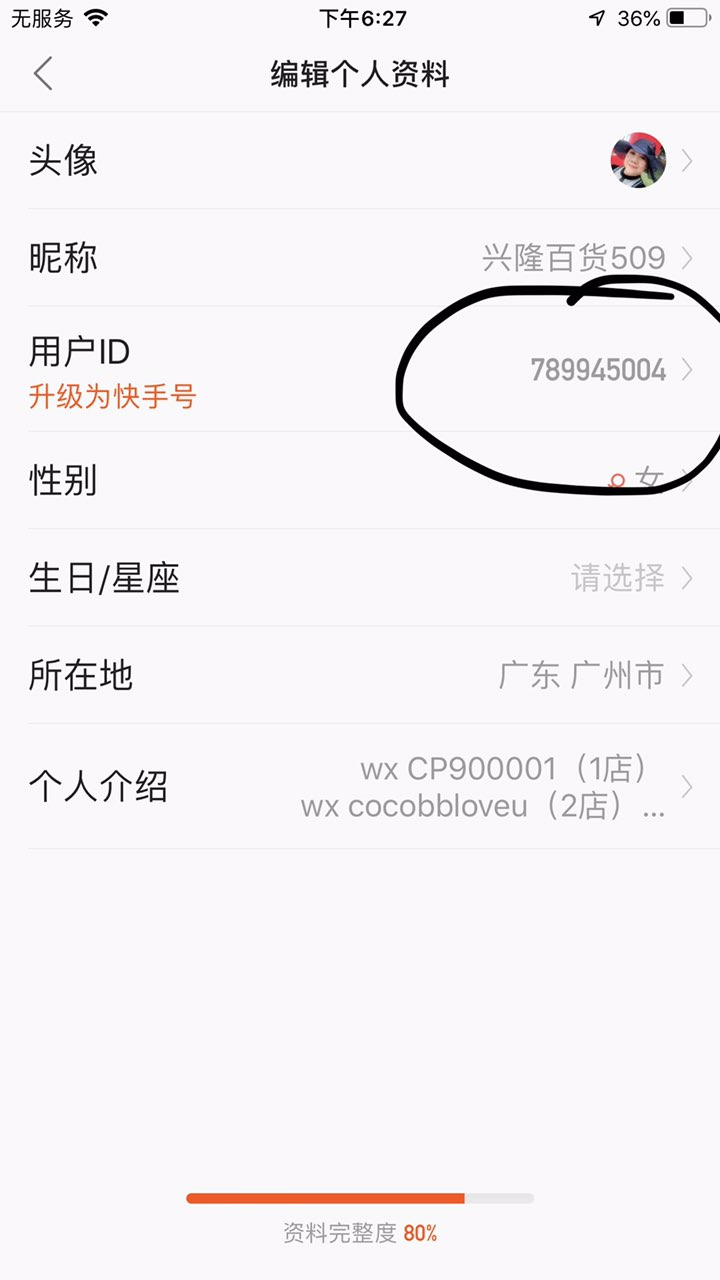Go back using the top-left arrow

(43, 74)
